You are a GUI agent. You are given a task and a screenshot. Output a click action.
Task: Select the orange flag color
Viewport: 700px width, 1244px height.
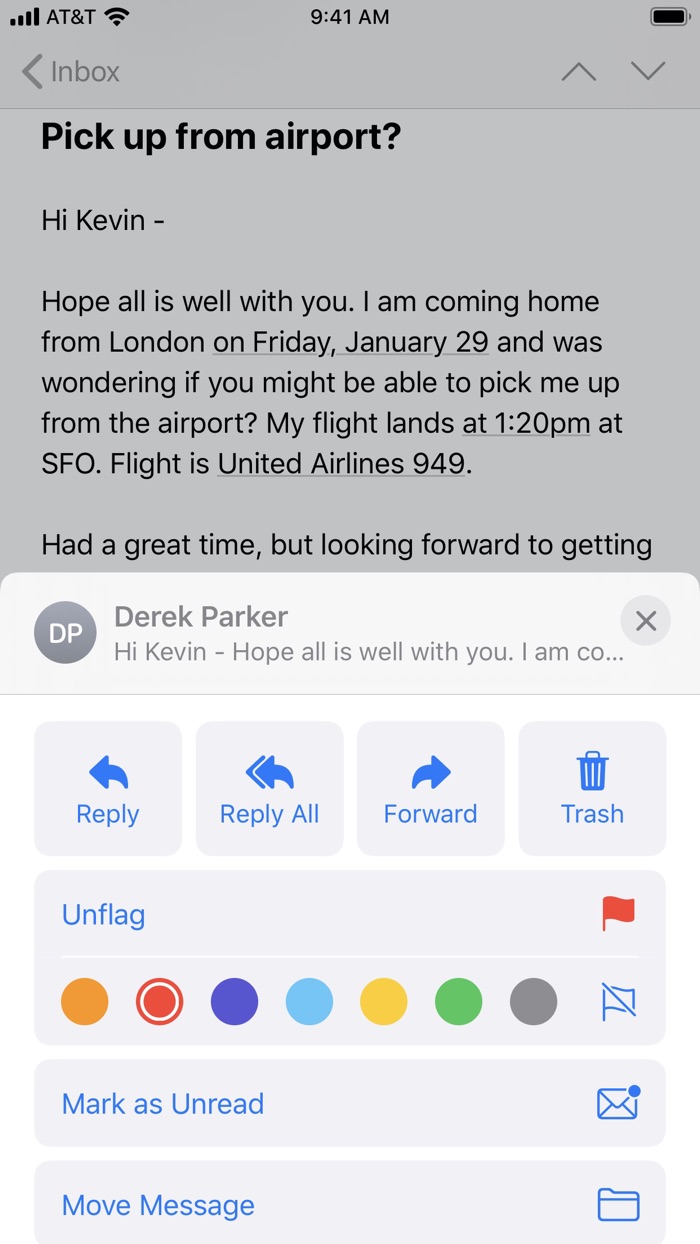tap(85, 1002)
